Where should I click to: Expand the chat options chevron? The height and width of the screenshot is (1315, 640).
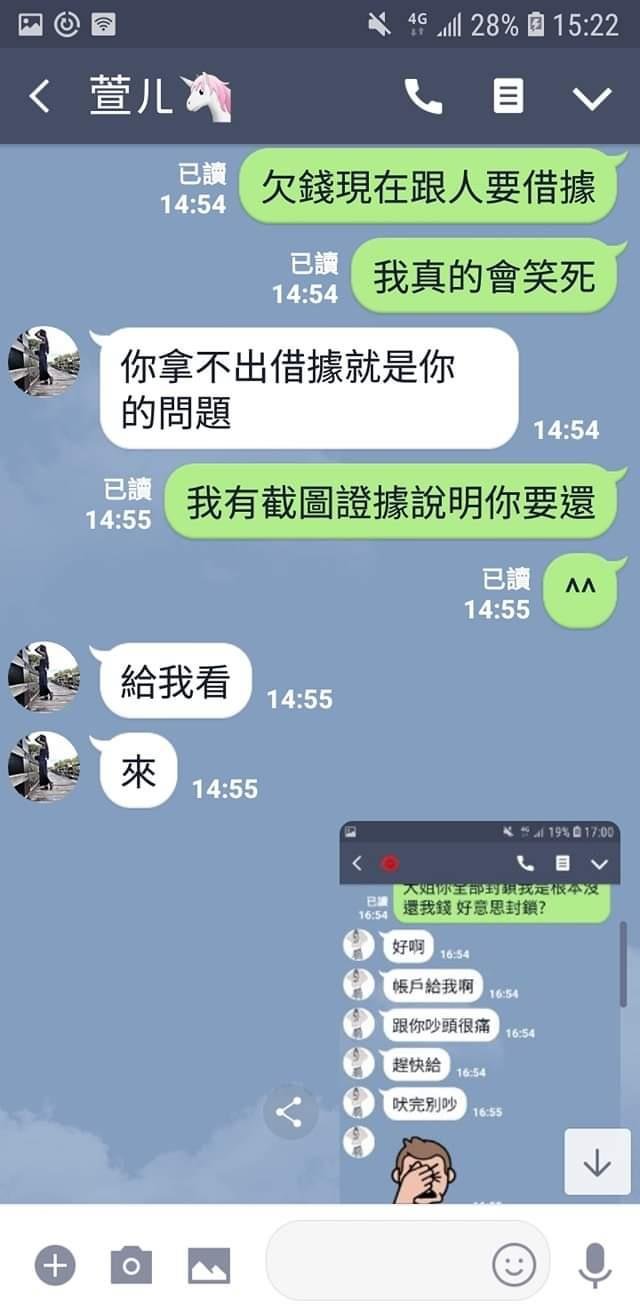591,98
